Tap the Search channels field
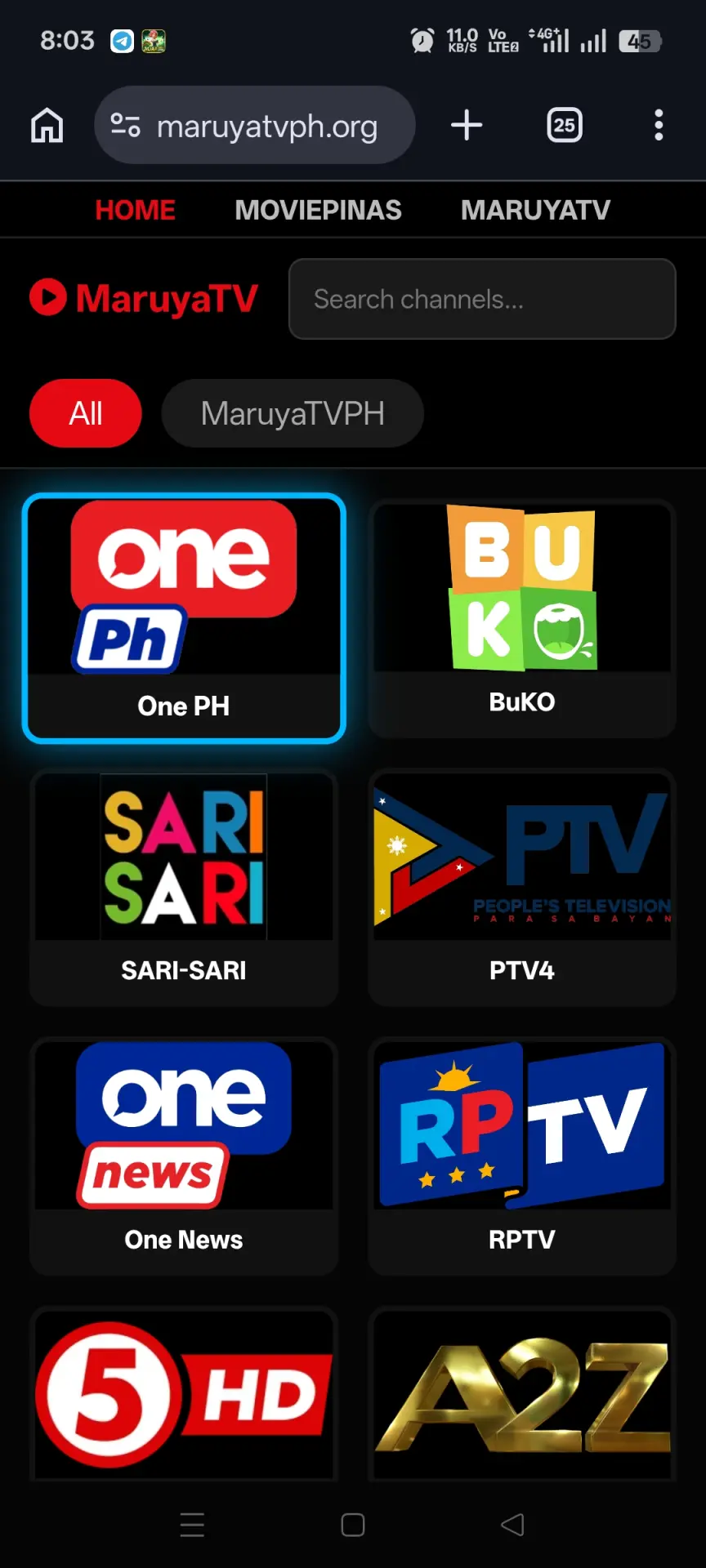Viewport: 706px width, 1568px height. 482,299
